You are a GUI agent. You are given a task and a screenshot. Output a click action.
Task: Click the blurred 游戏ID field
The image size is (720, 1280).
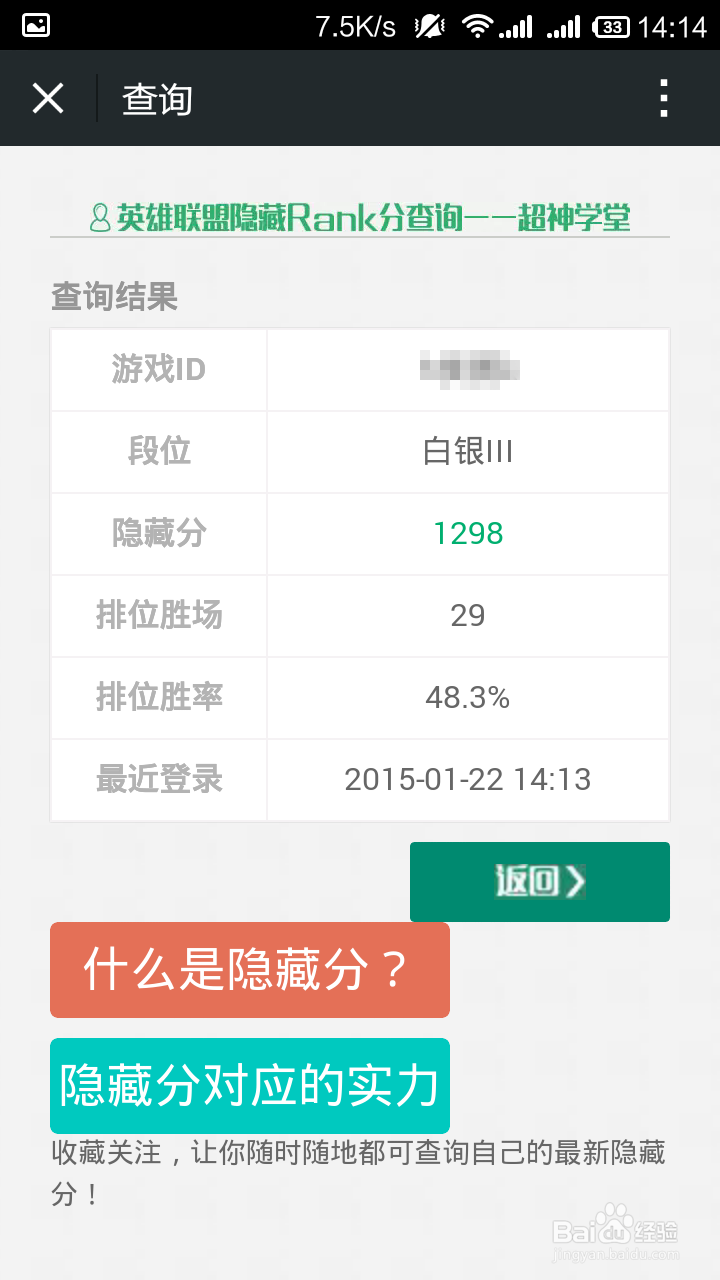[x=468, y=369]
